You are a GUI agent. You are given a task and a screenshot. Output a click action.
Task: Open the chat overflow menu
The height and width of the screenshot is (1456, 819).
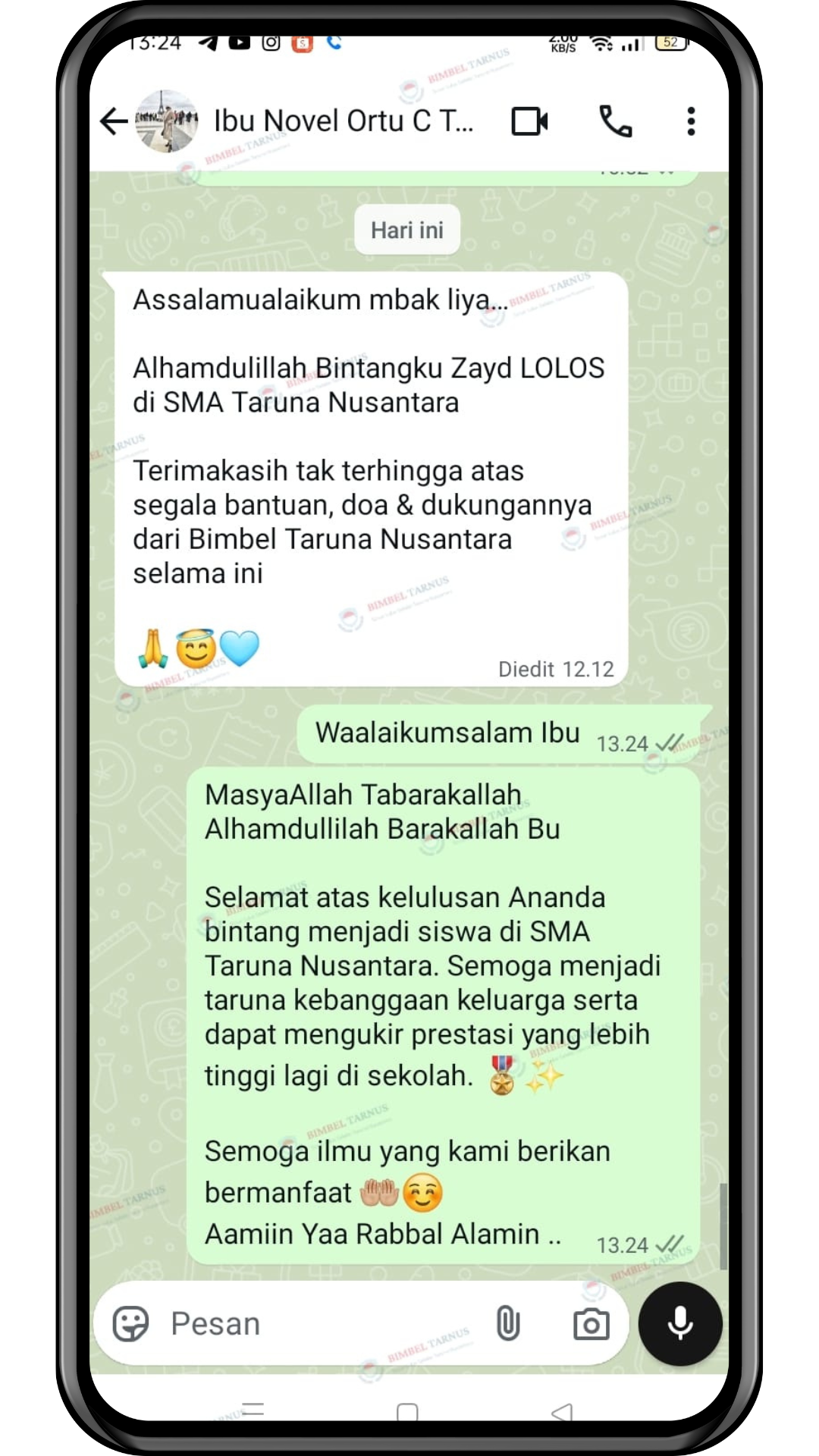[x=691, y=121]
